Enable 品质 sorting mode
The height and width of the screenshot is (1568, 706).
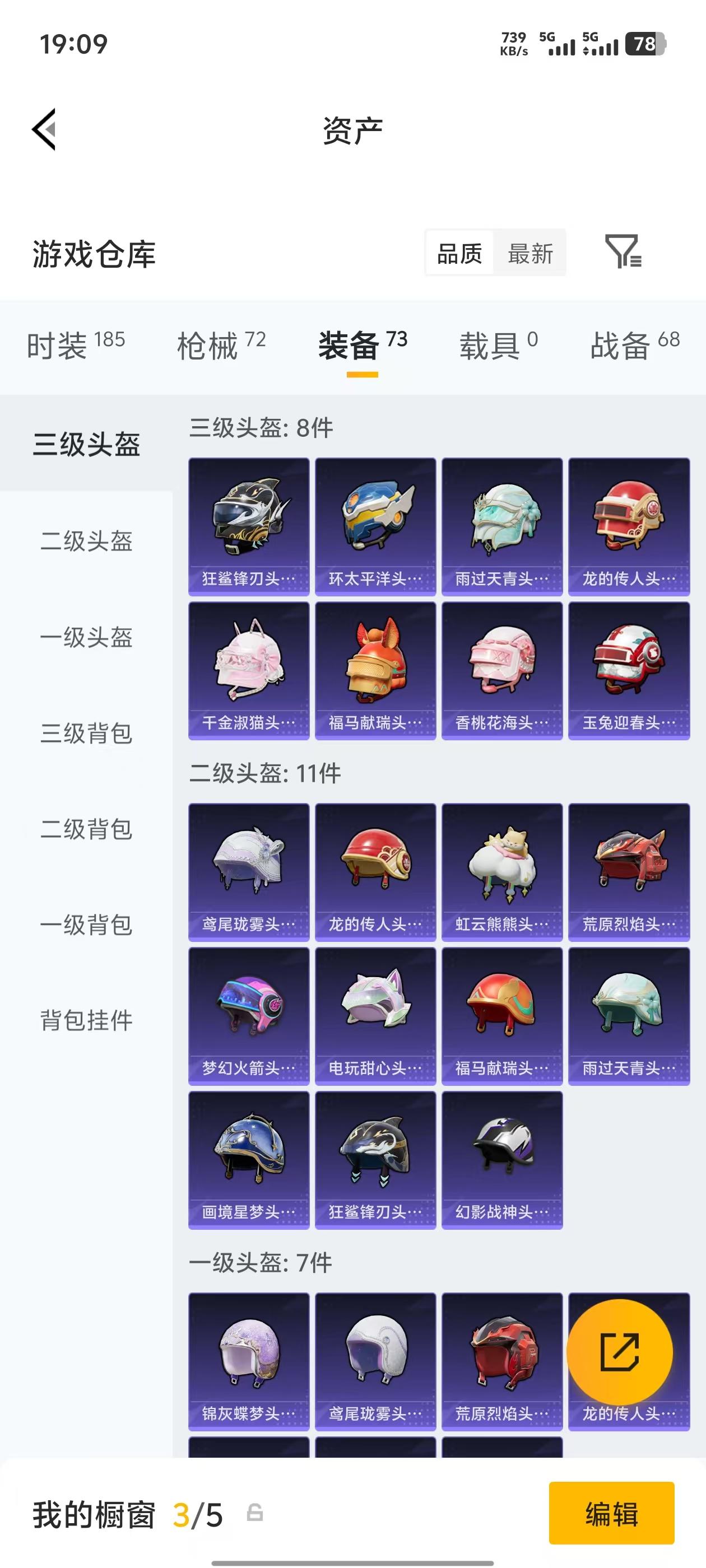coord(461,254)
